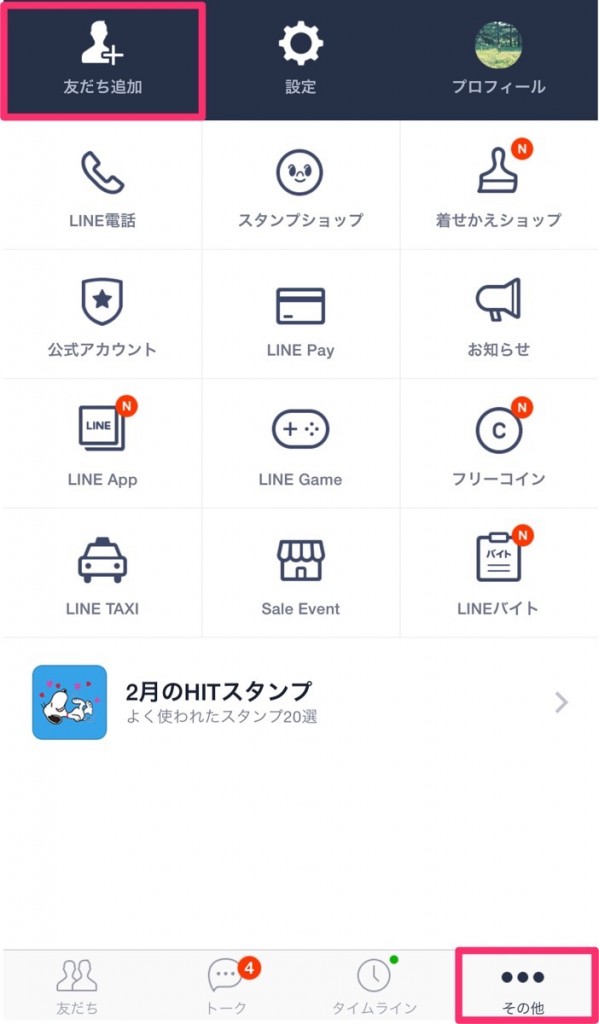The height and width of the screenshot is (1024, 599).
Task: Open 公式アカウント
Action: pyautogui.click(x=103, y=315)
